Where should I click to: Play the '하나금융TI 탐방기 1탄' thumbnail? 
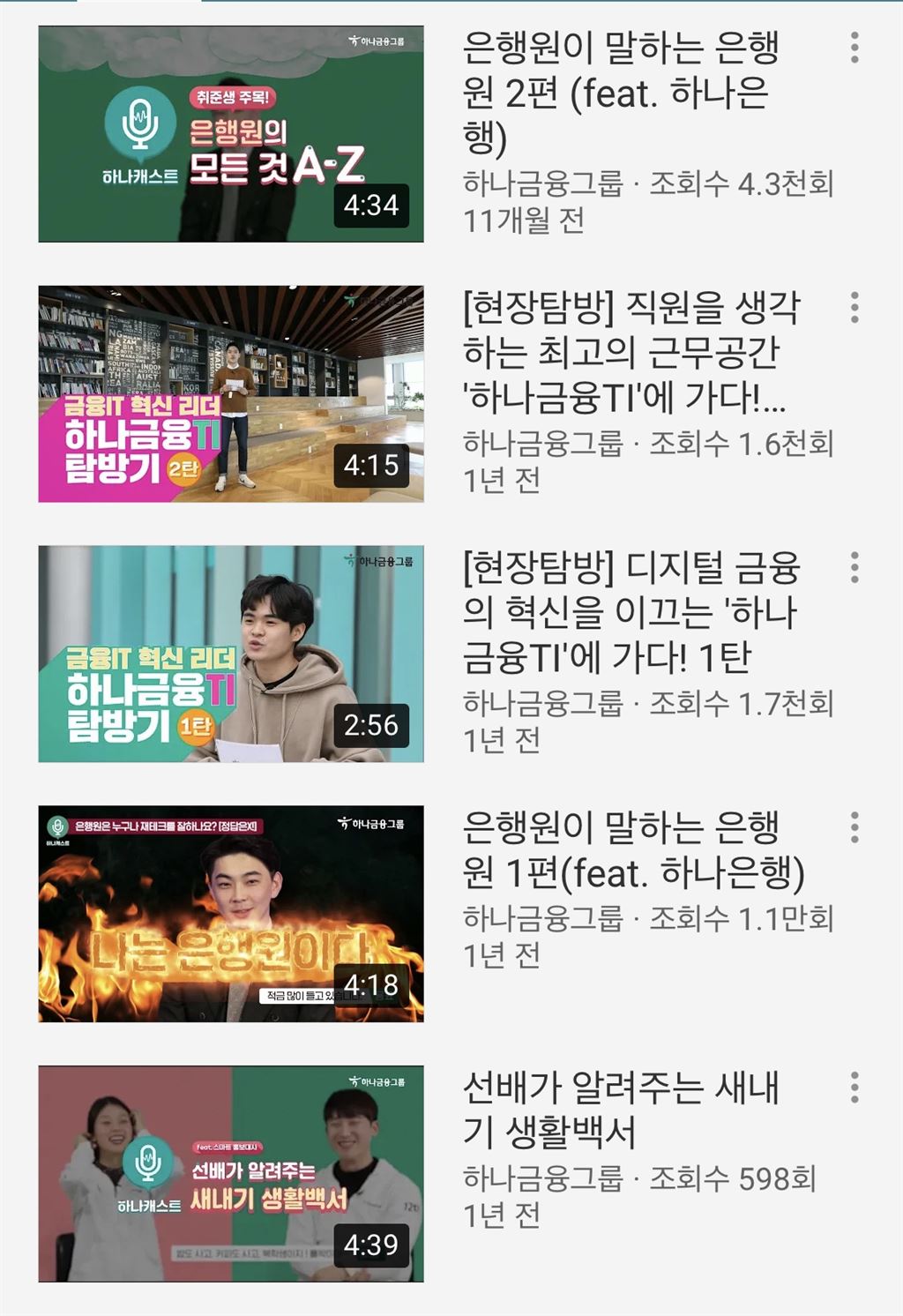point(231,654)
